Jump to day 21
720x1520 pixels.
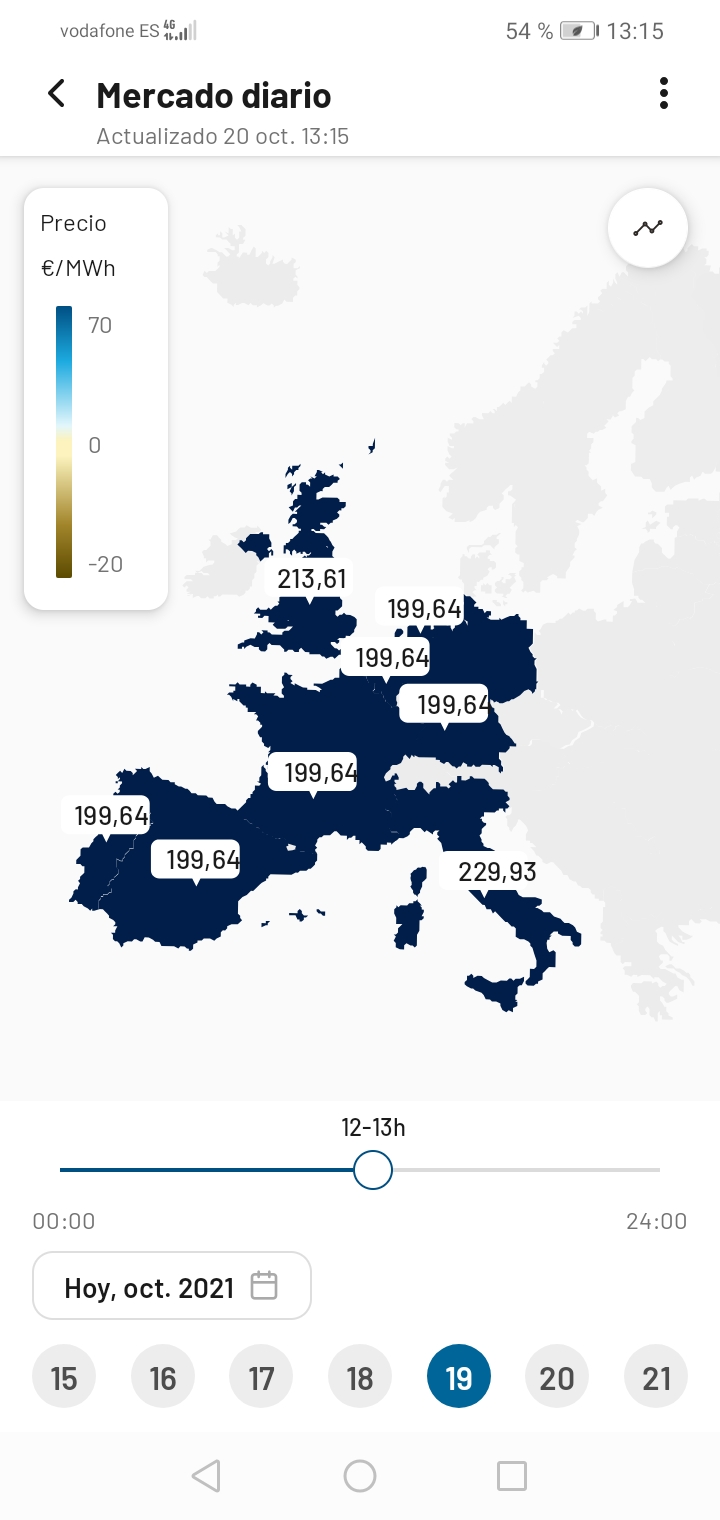coord(656,1378)
